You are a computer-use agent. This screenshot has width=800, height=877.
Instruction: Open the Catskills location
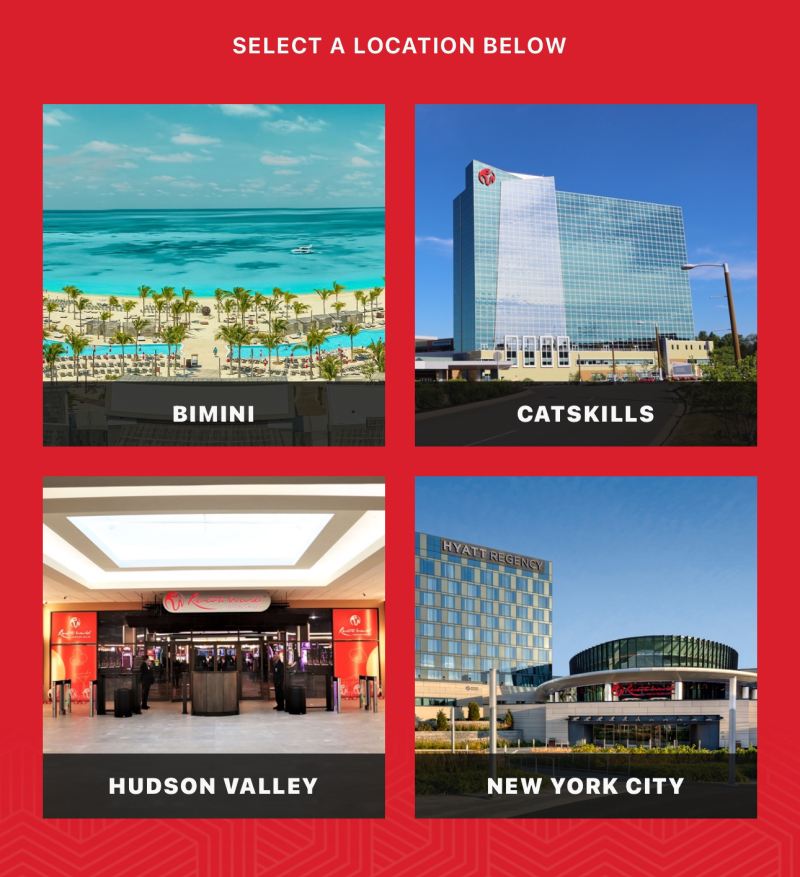click(586, 275)
